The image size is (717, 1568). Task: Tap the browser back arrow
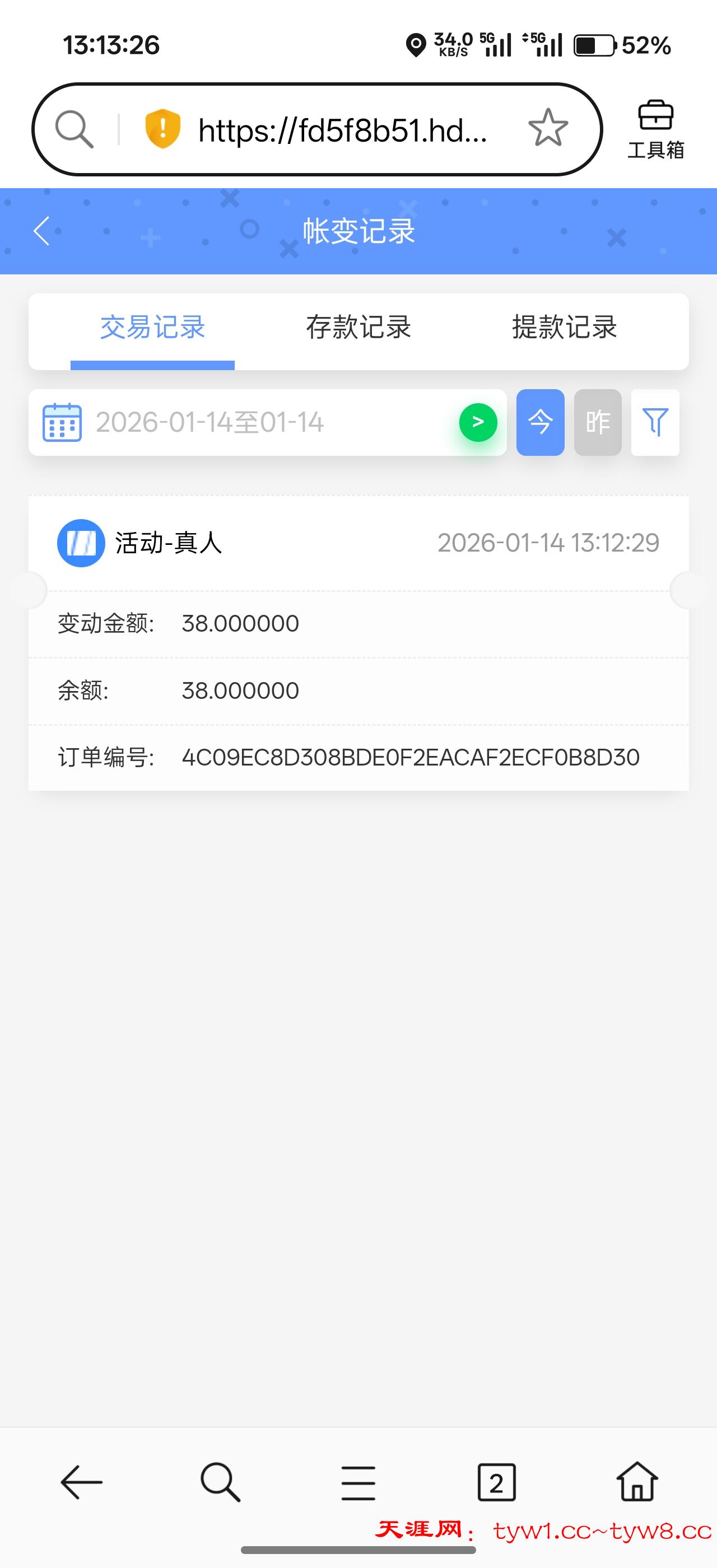[81, 1482]
